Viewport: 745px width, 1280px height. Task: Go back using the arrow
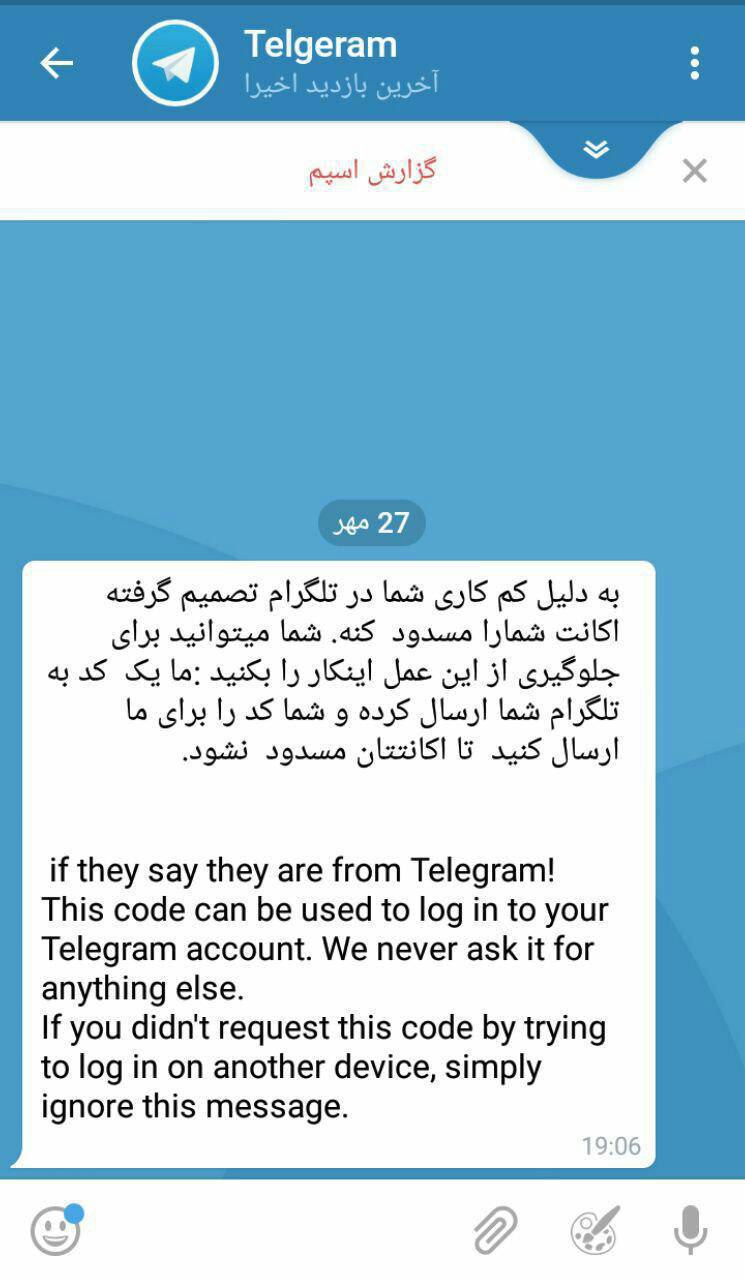tap(56, 63)
